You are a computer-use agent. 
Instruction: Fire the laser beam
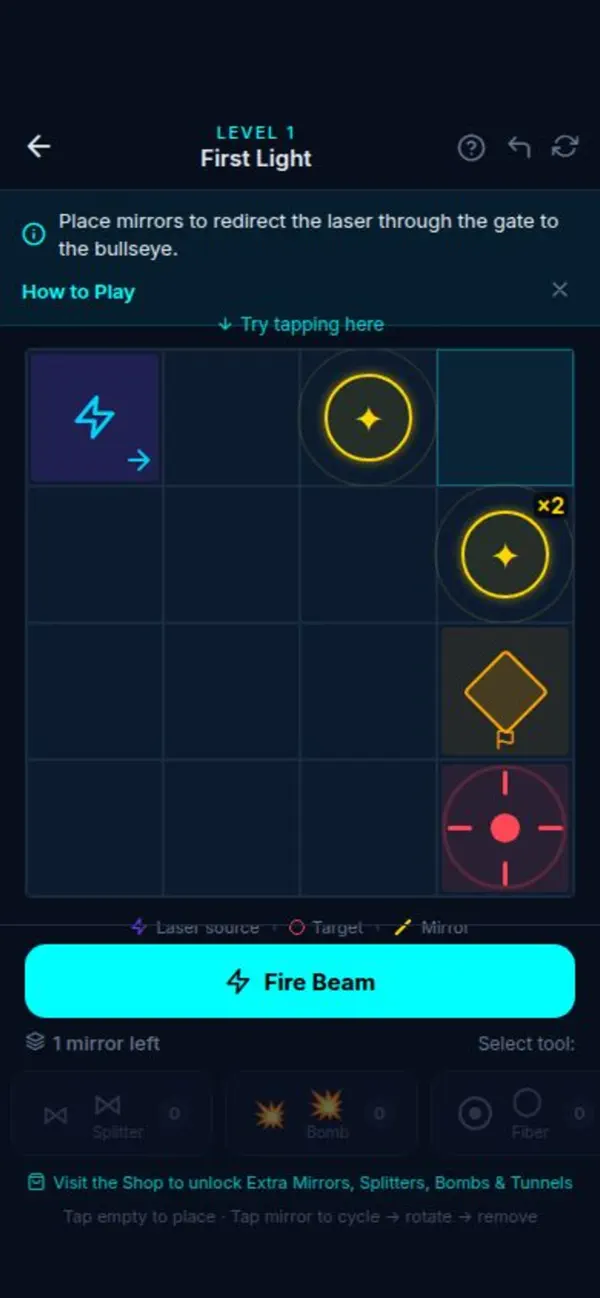[x=300, y=981]
